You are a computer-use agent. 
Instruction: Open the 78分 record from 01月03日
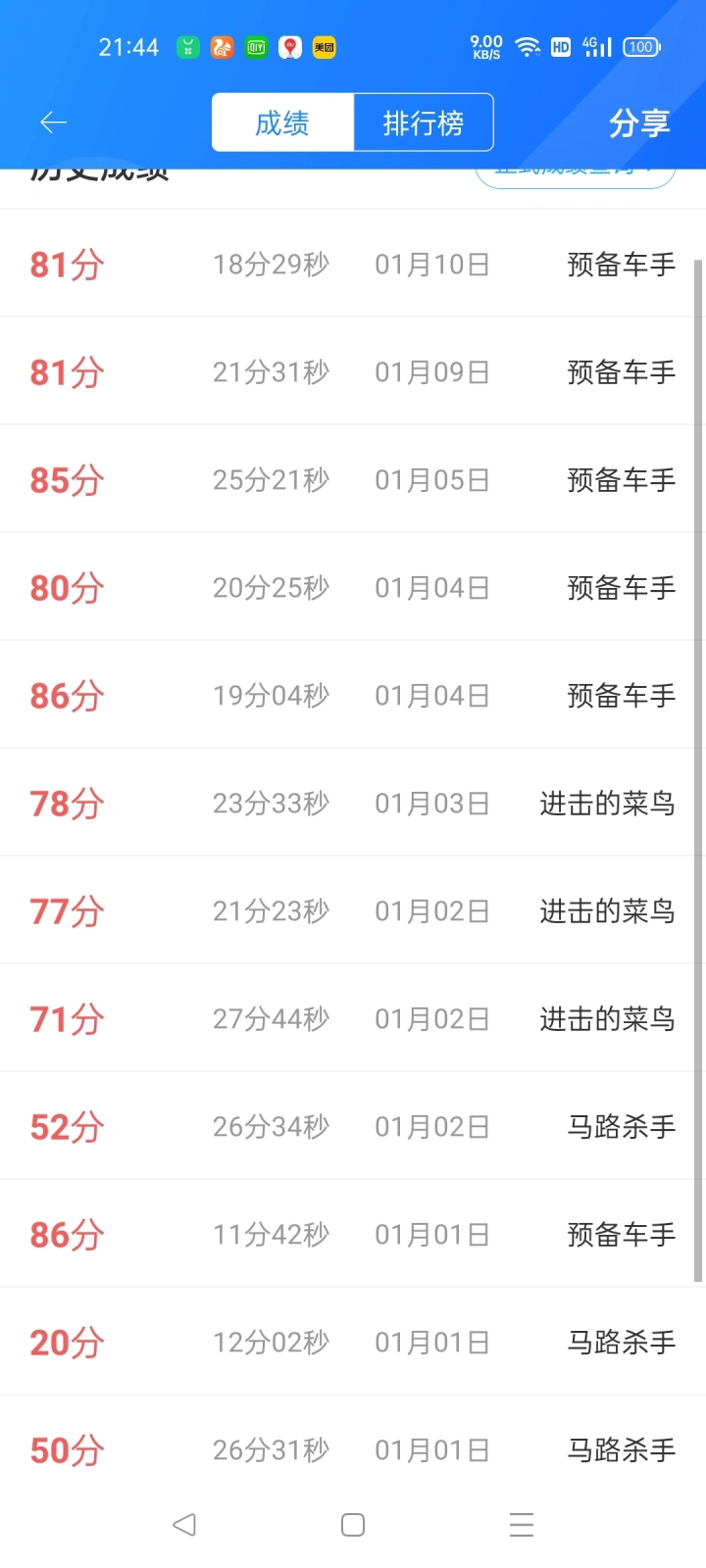(x=353, y=803)
